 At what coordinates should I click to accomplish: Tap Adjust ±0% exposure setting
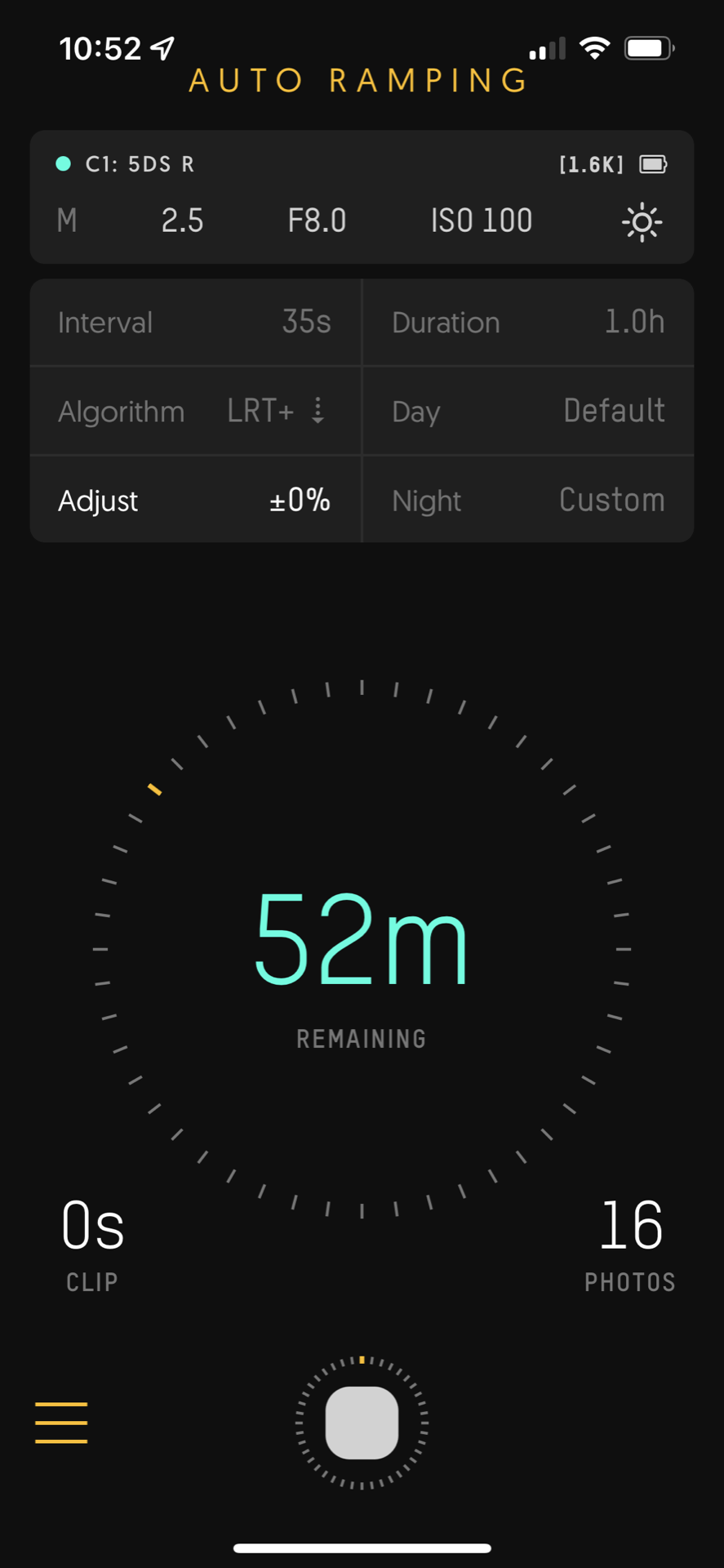[195, 500]
